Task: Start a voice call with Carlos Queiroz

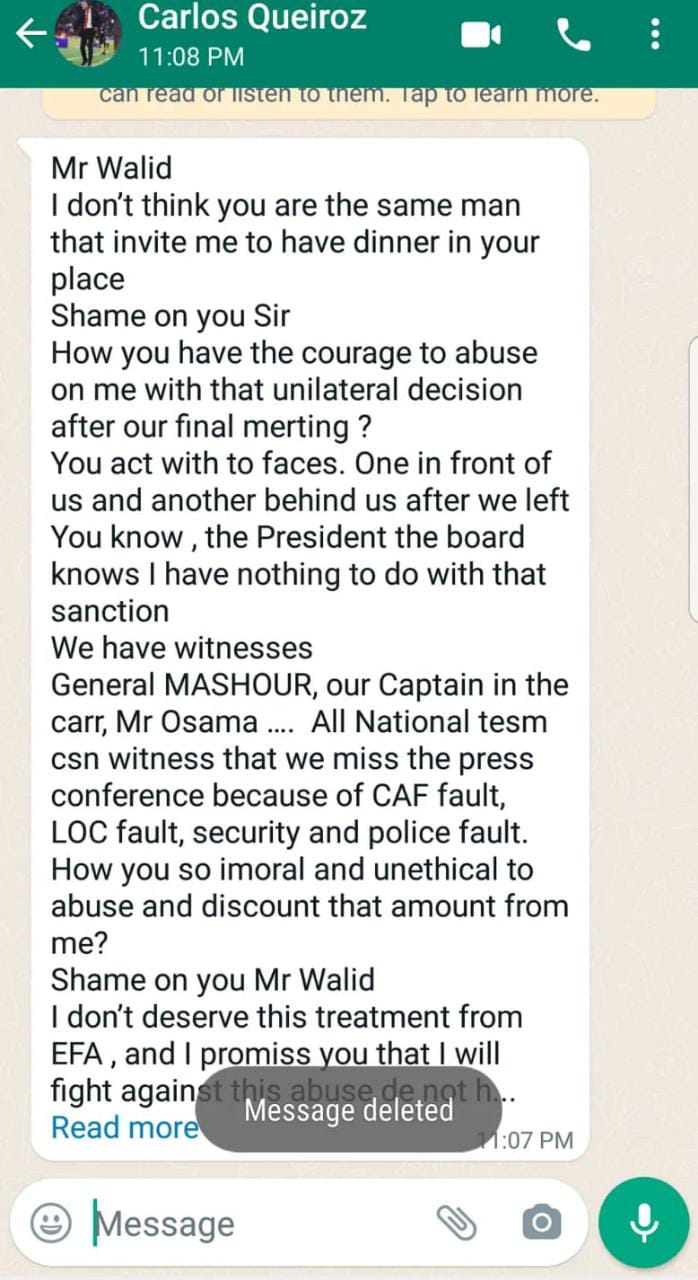Action: [573, 36]
